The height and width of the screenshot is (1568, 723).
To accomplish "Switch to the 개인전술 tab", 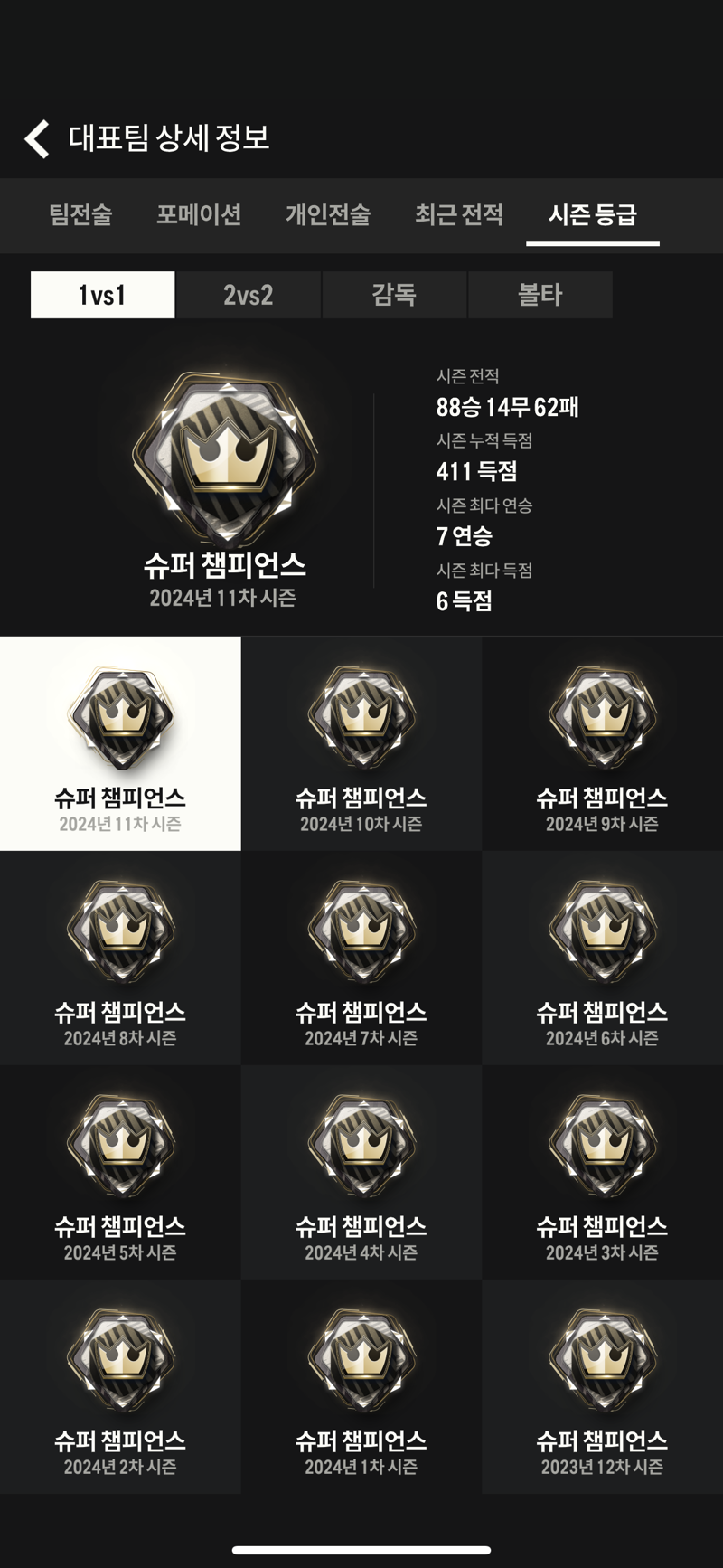I will pyautogui.click(x=328, y=215).
